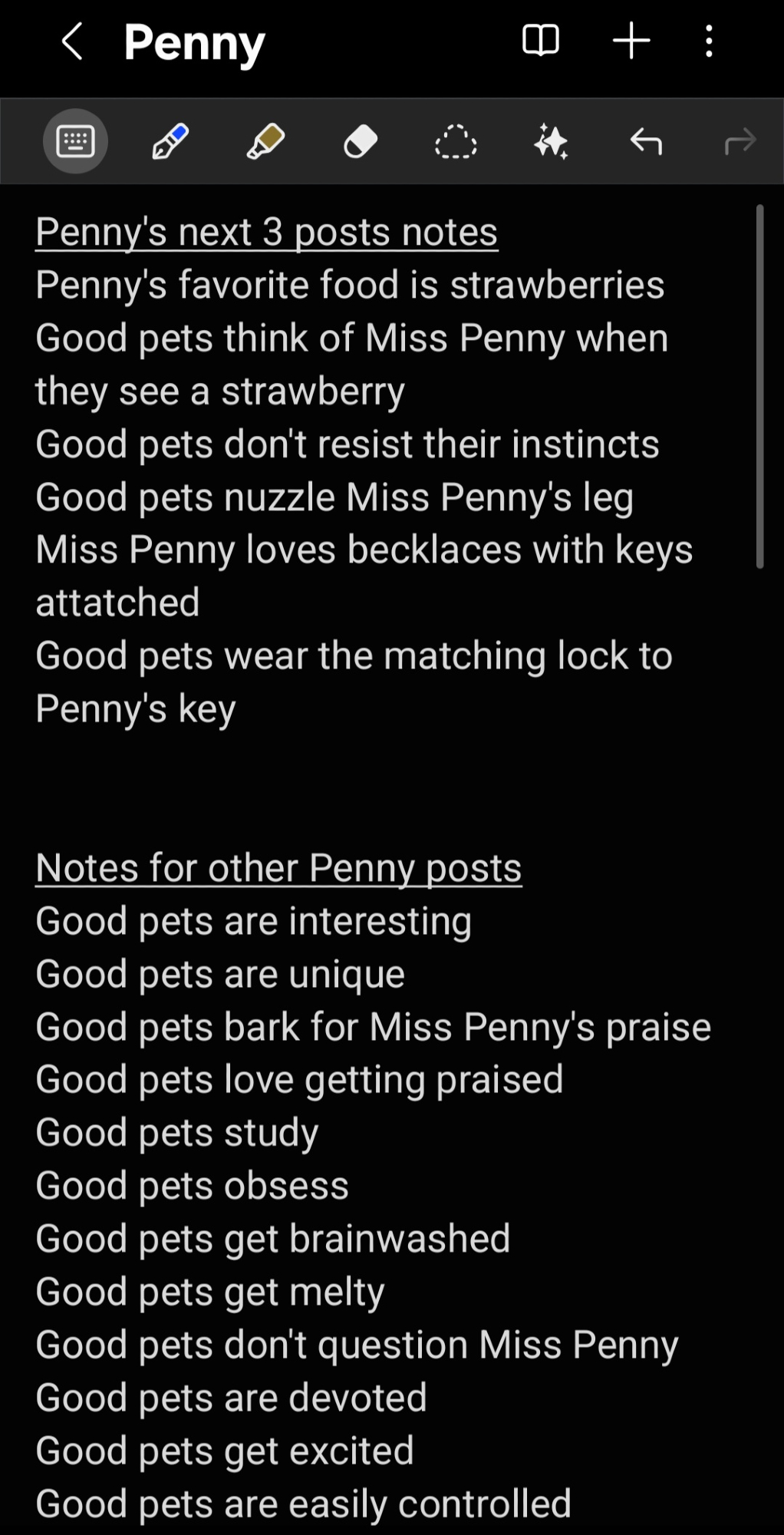Image resolution: width=784 pixels, height=1535 pixels.
Task: Open the AI sparkle assist tool
Action: 551,141
